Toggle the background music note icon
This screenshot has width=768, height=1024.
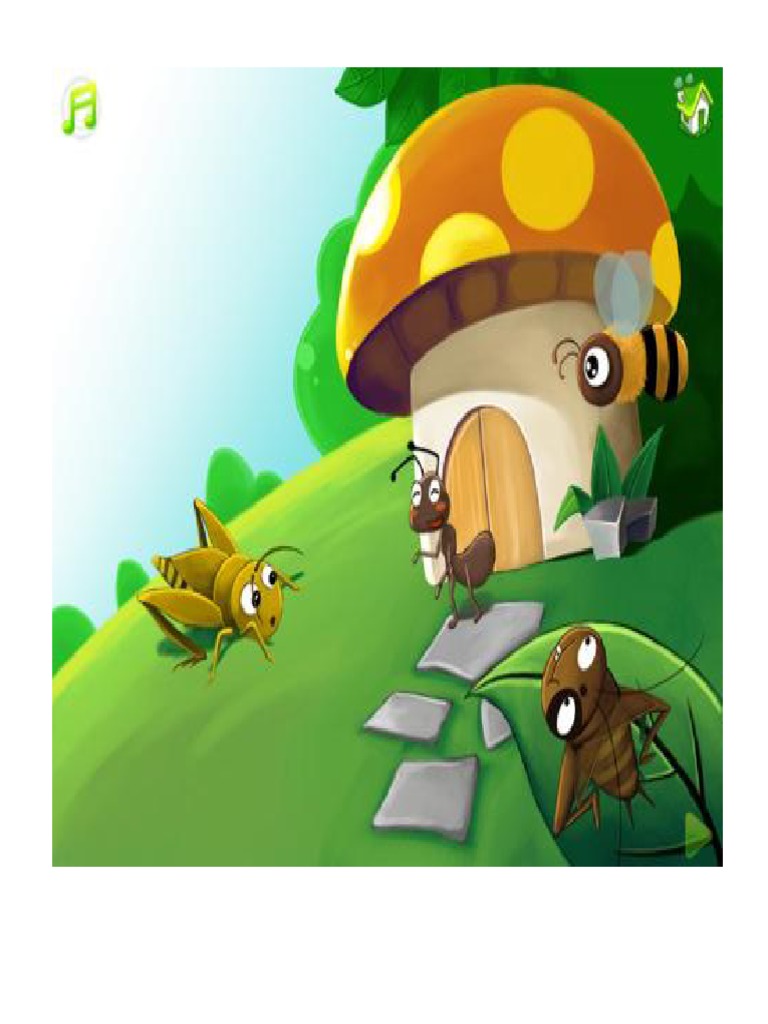(80, 108)
